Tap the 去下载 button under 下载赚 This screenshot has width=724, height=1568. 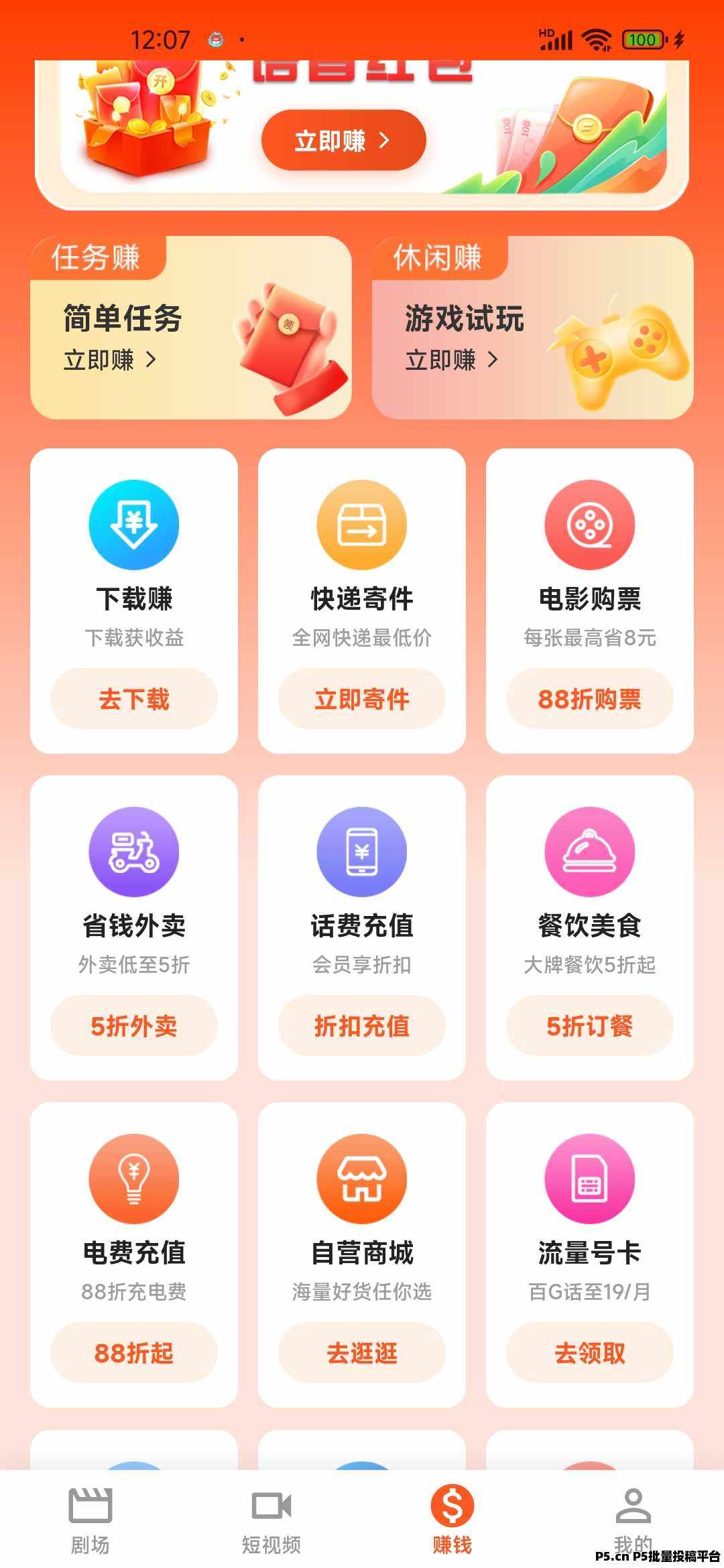pos(134,699)
